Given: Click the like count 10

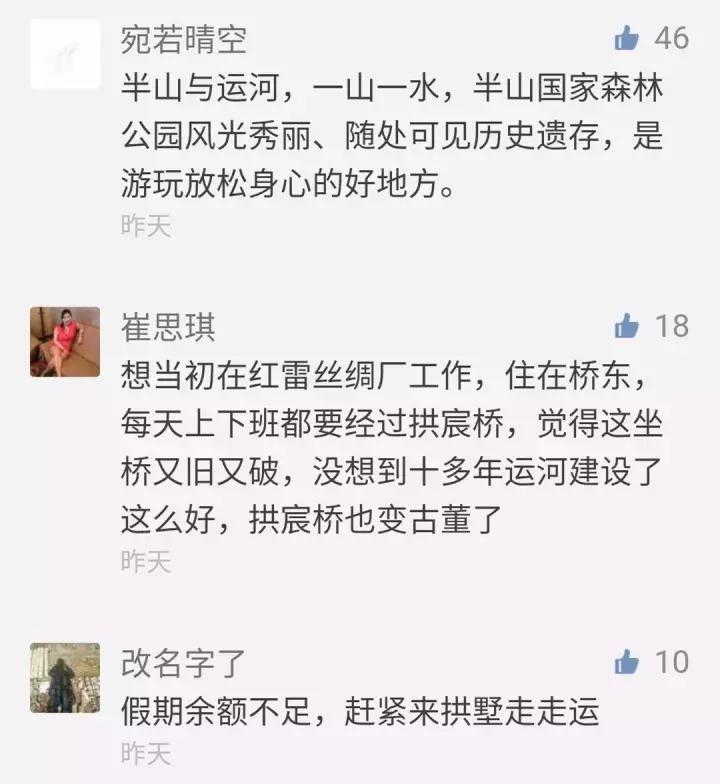Looking at the screenshot, I should (x=674, y=662).
